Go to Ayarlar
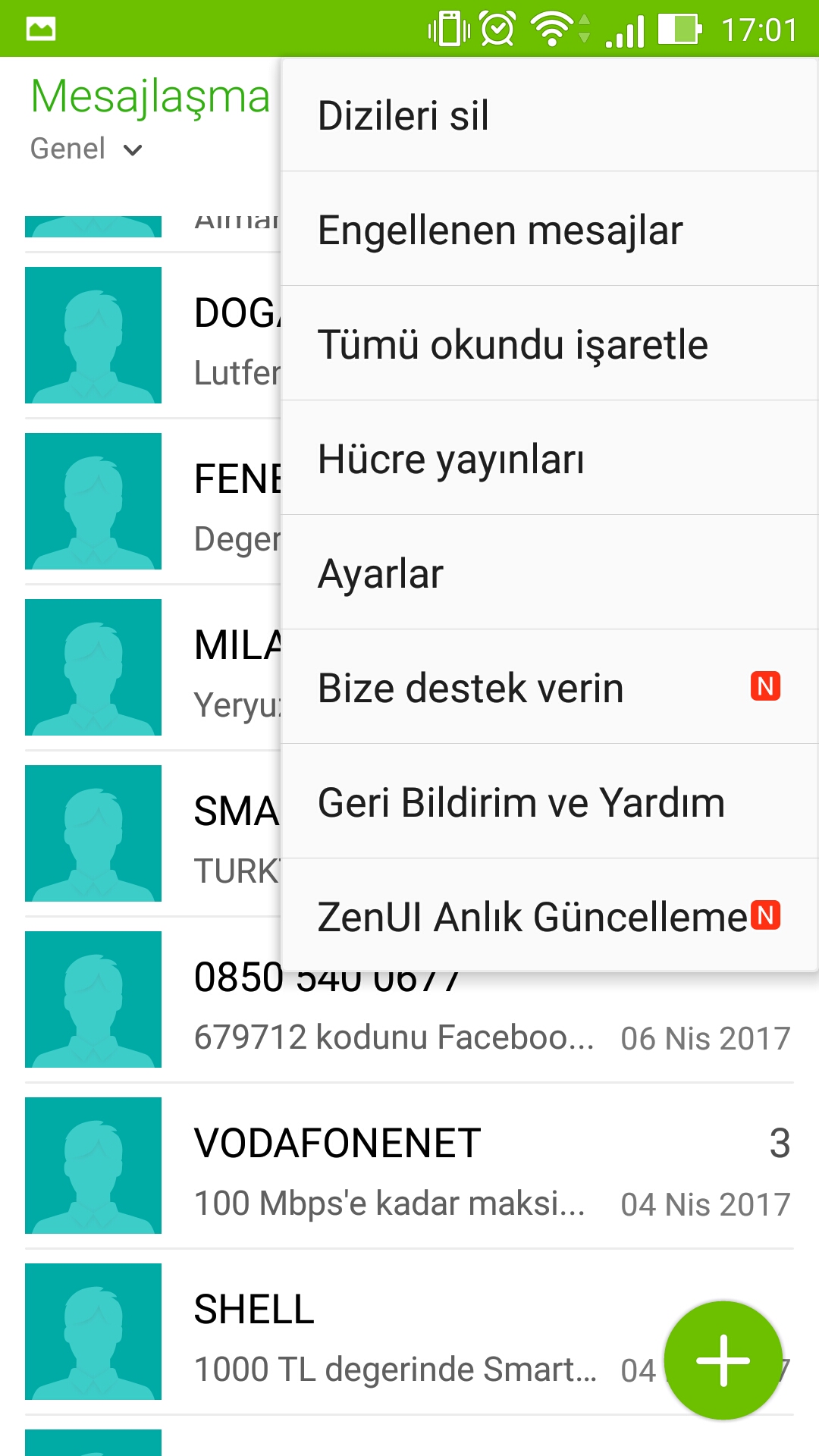 [x=549, y=573]
